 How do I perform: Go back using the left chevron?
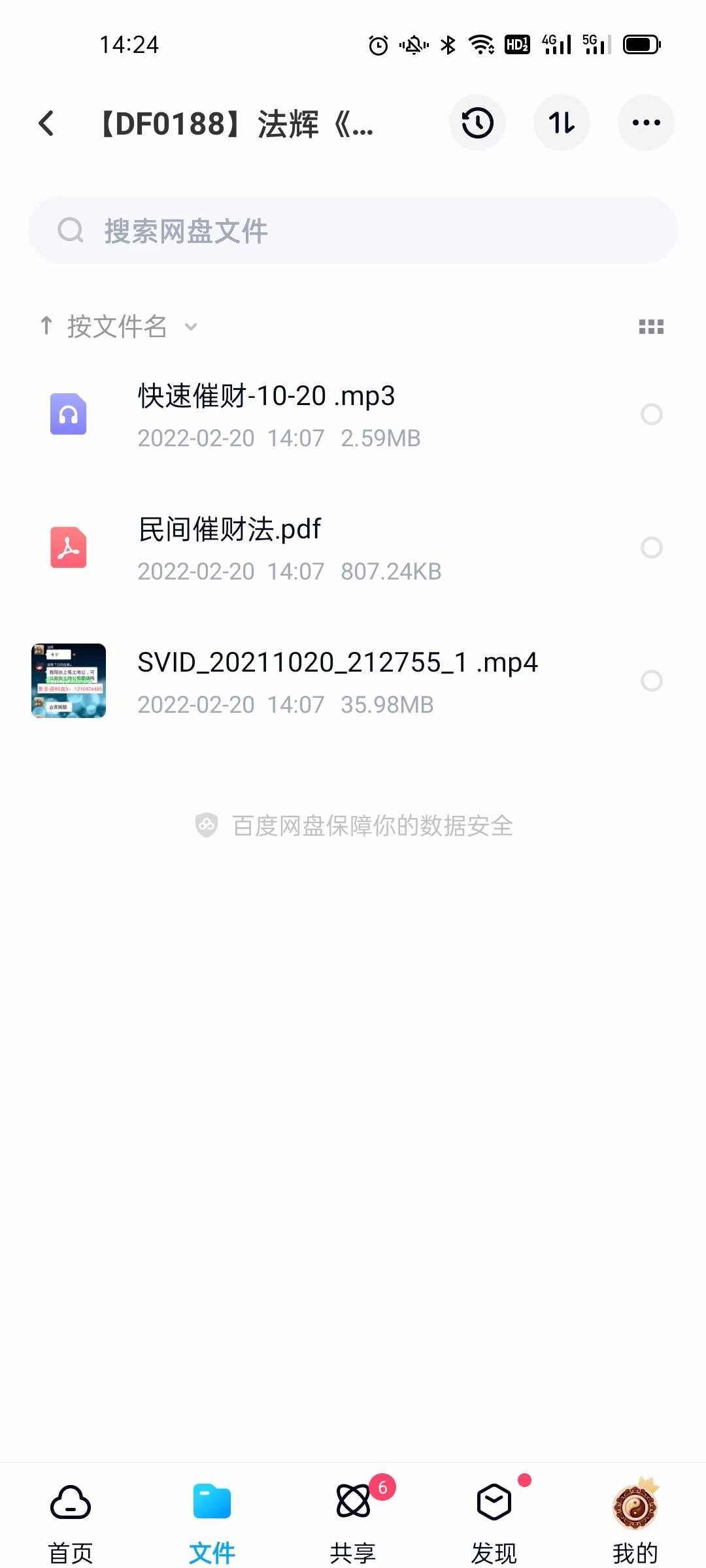[46, 122]
